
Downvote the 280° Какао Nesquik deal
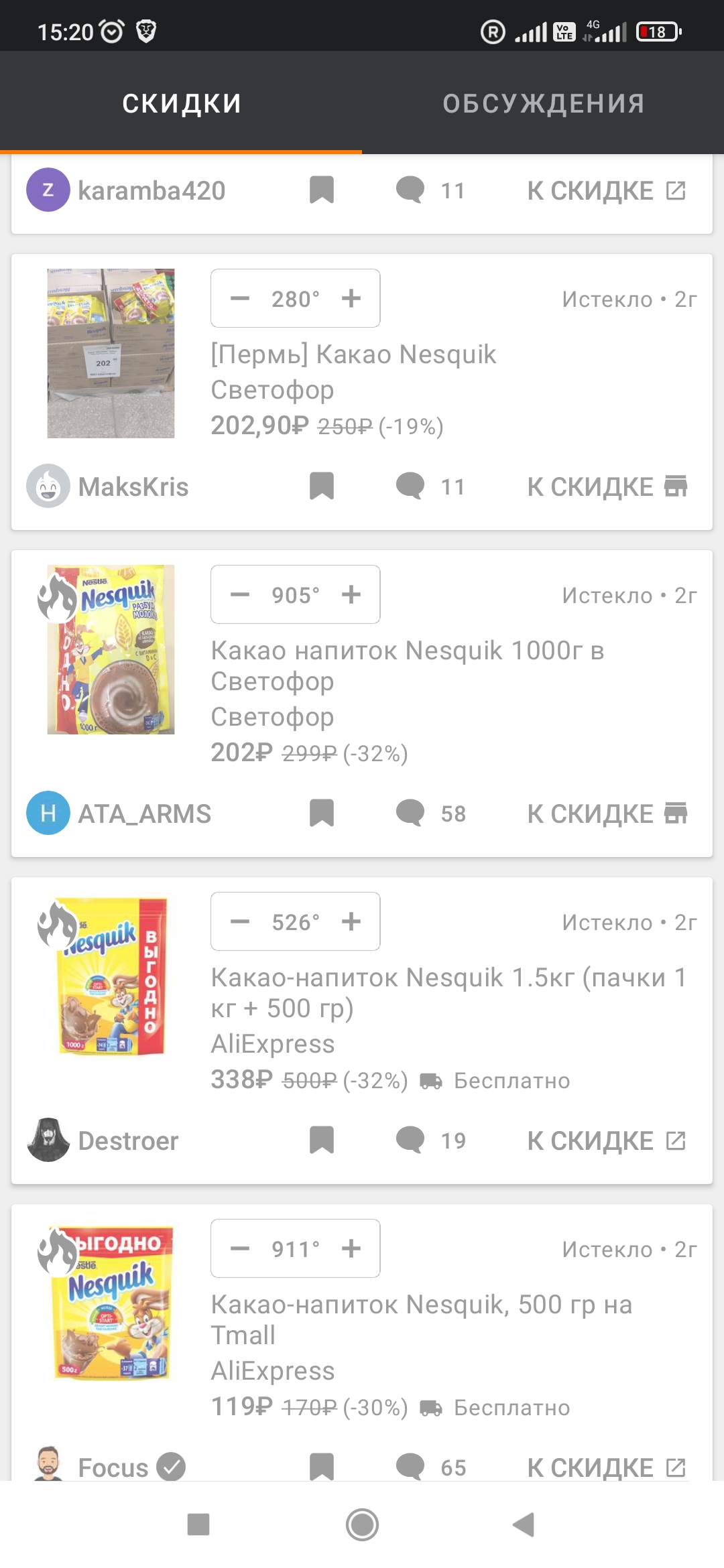coord(239,298)
